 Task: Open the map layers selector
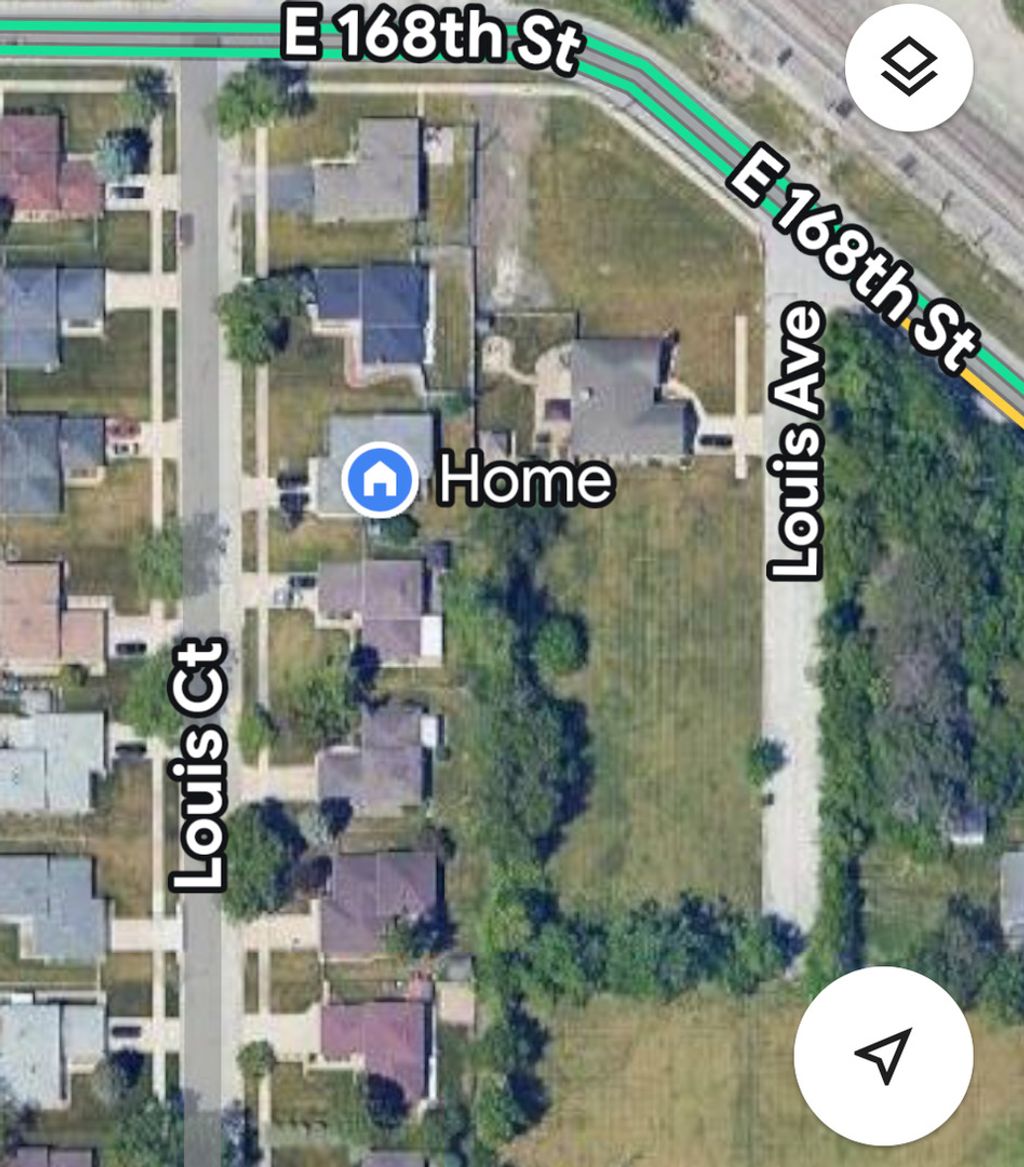[x=908, y=67]
